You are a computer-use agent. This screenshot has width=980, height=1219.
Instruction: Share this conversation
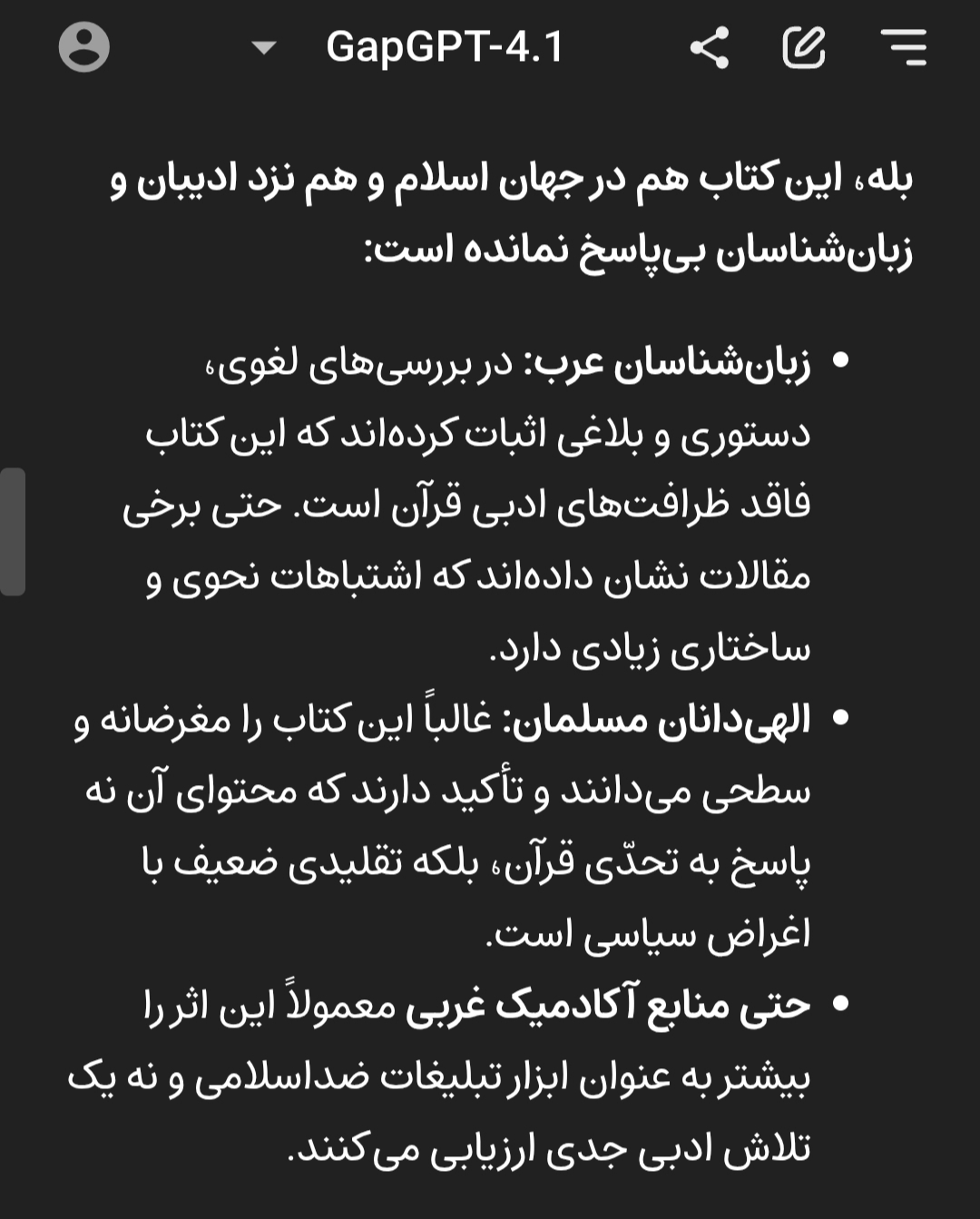(x=710, y=47)
